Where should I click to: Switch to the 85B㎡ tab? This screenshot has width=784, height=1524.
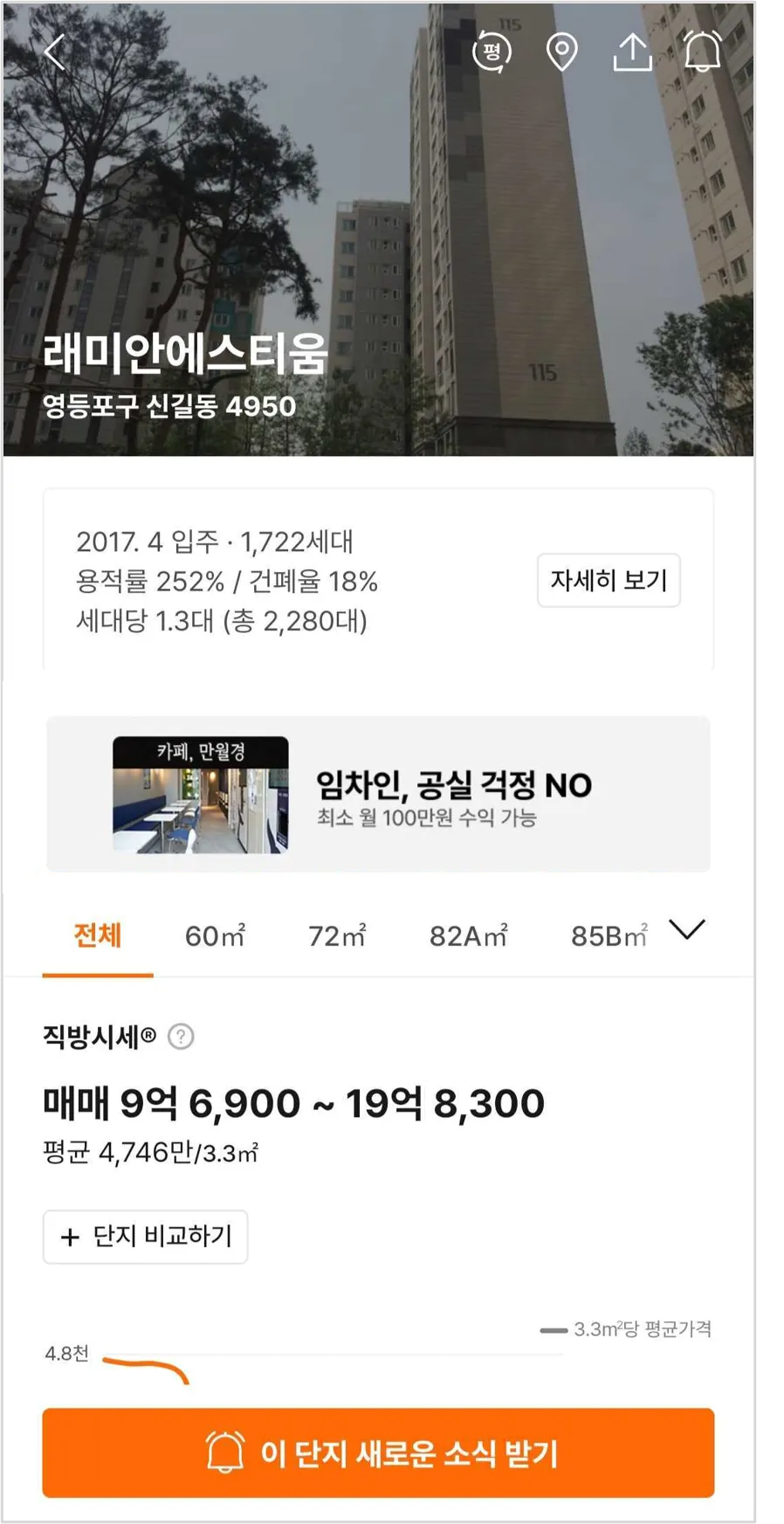pyautogui.click(x=609, y=935)
